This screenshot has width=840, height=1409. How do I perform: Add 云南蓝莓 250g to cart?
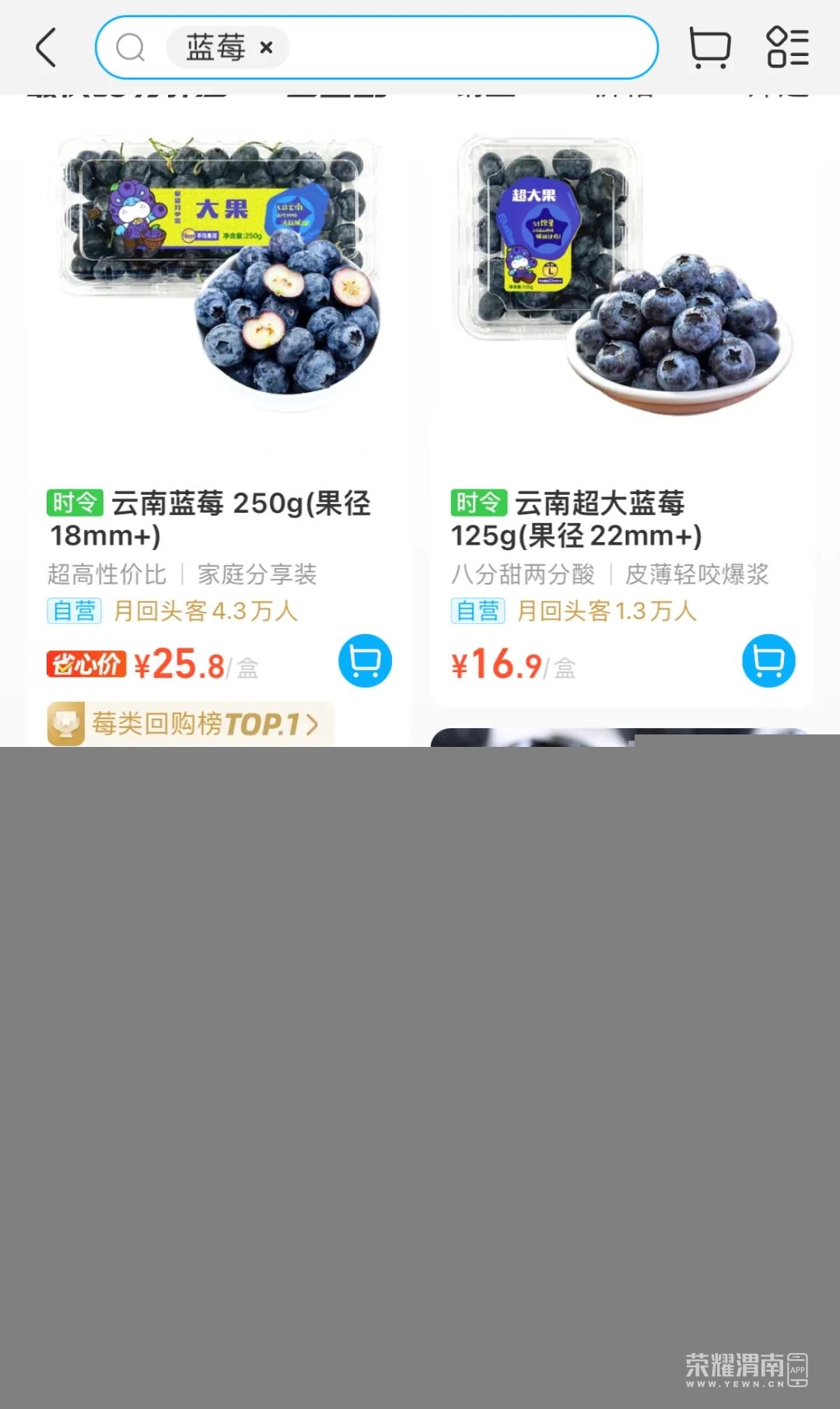point(365,661)
